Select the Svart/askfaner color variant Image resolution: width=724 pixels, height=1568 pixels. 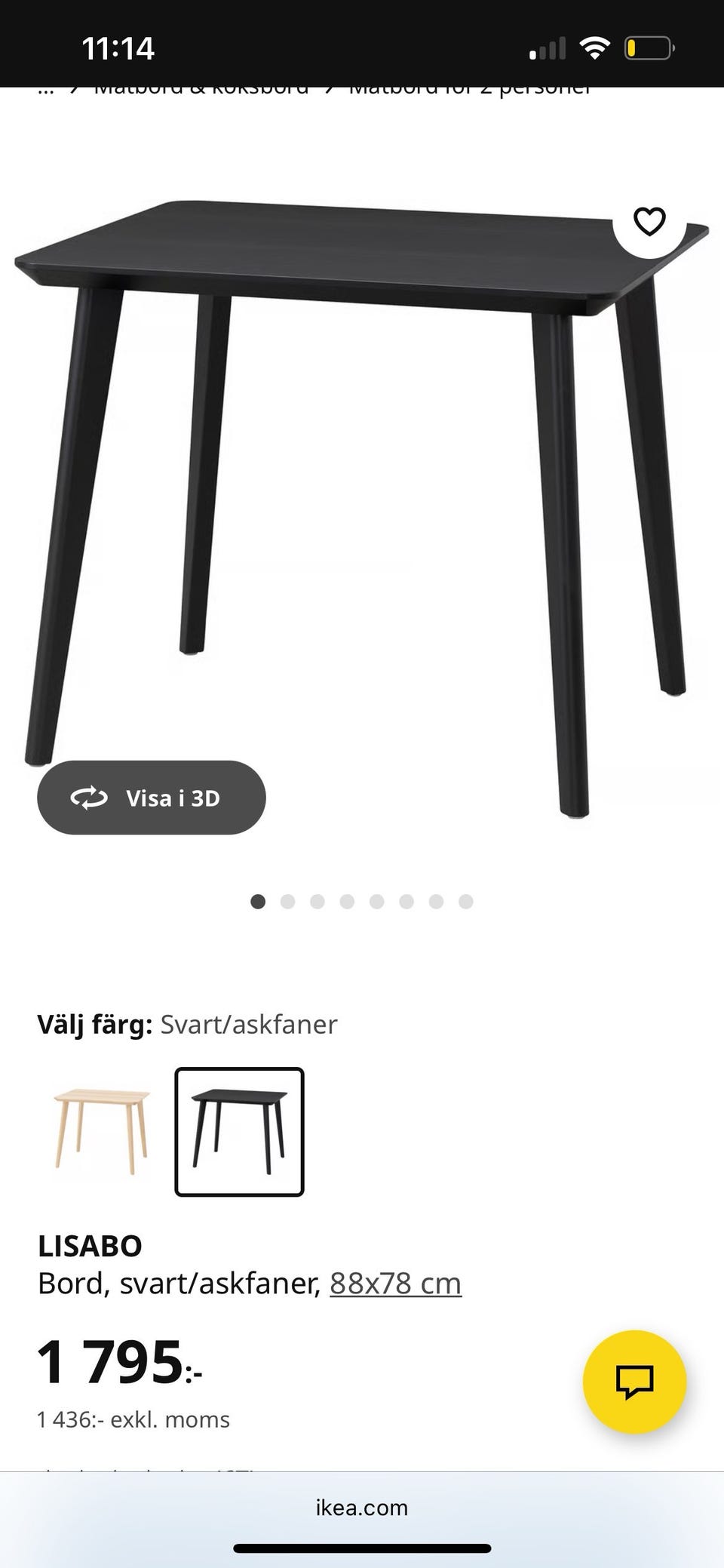pos(240,1130)
